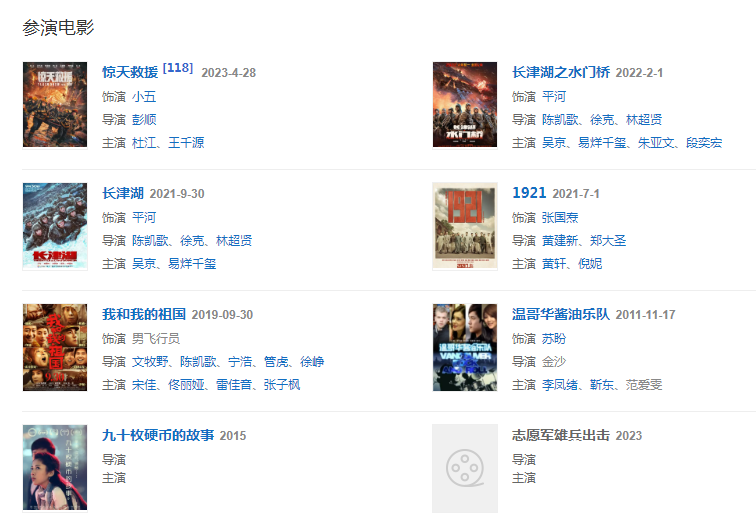Image resolution: width=756 pixels, height=520 pixels.
Task: Open actor 杜江's page
Action: click(x=145, y=143)
